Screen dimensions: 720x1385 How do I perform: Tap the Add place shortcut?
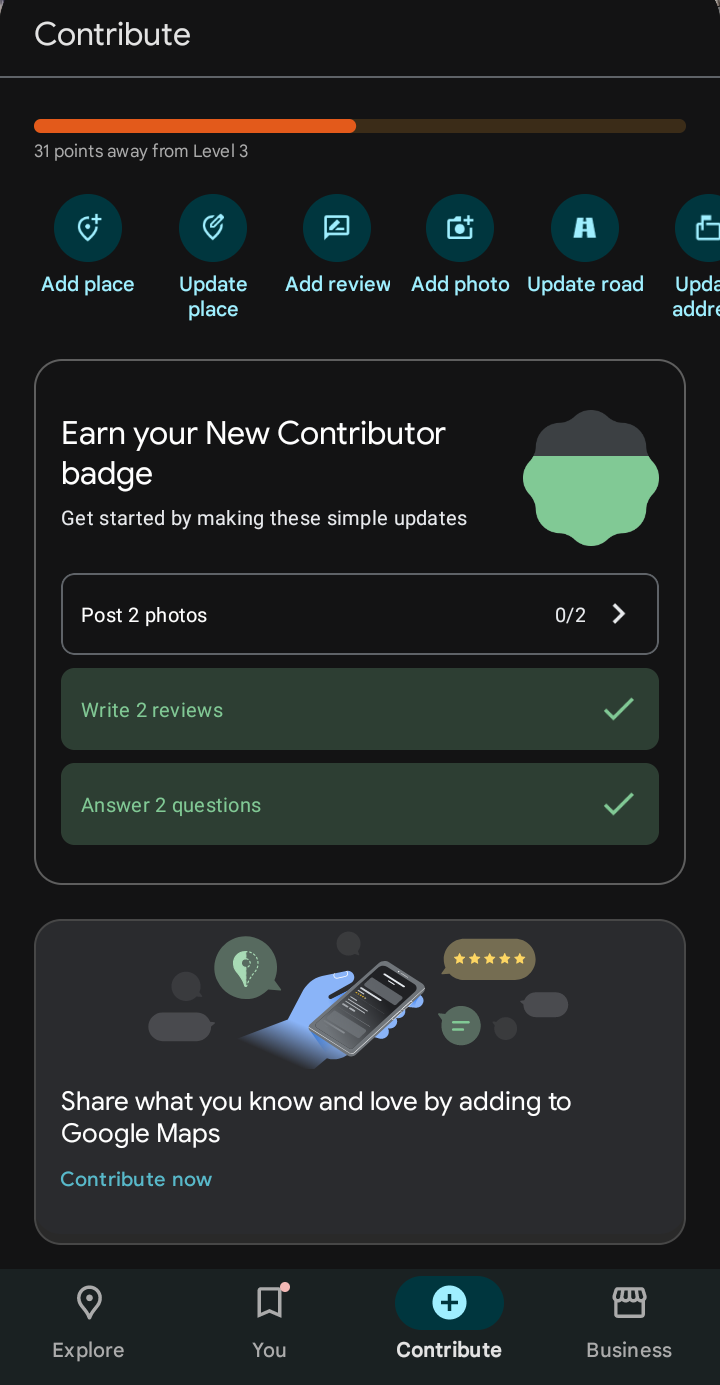[88, 229]
